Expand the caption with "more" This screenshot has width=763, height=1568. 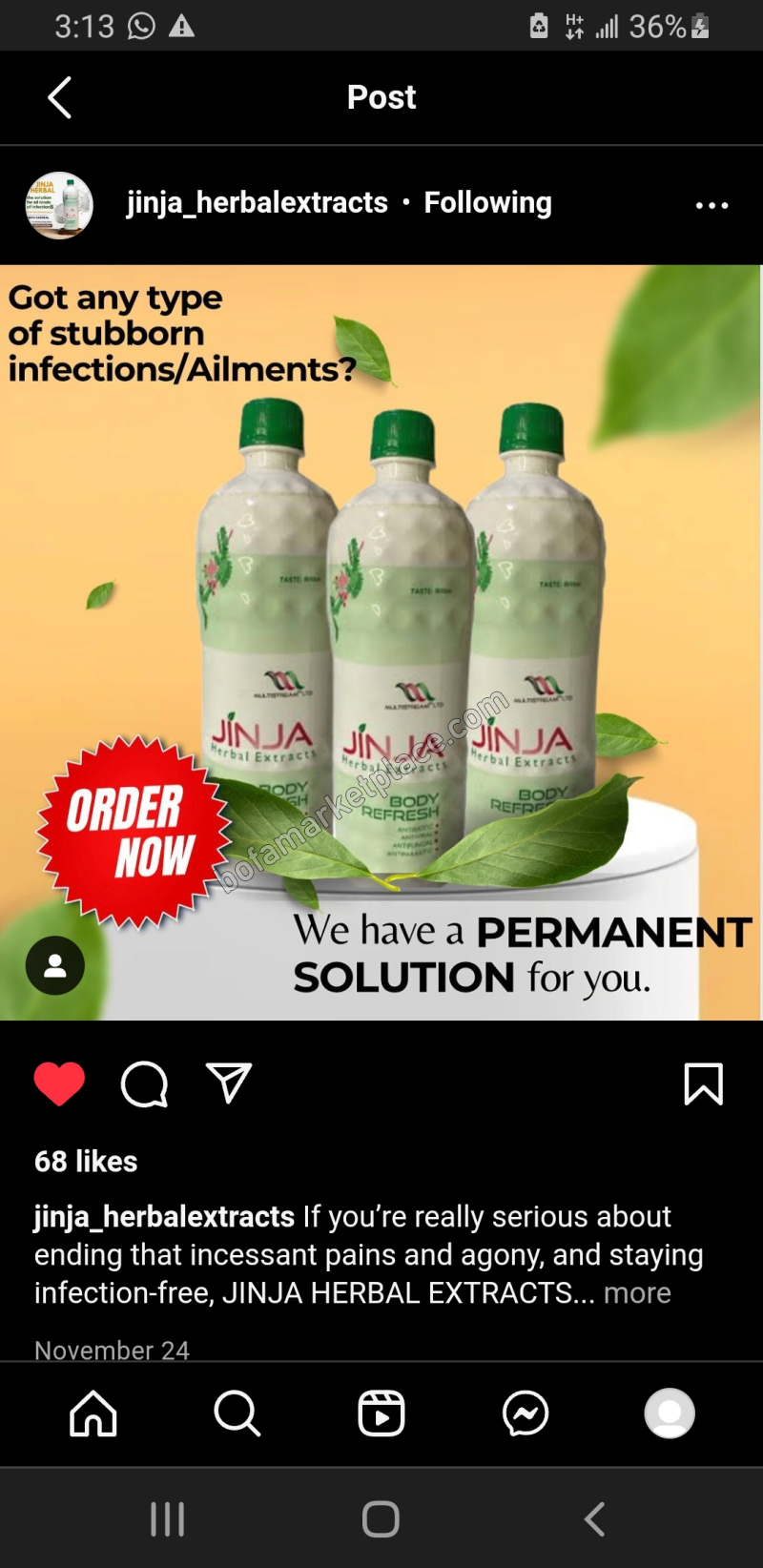(x=637, y=1292)
